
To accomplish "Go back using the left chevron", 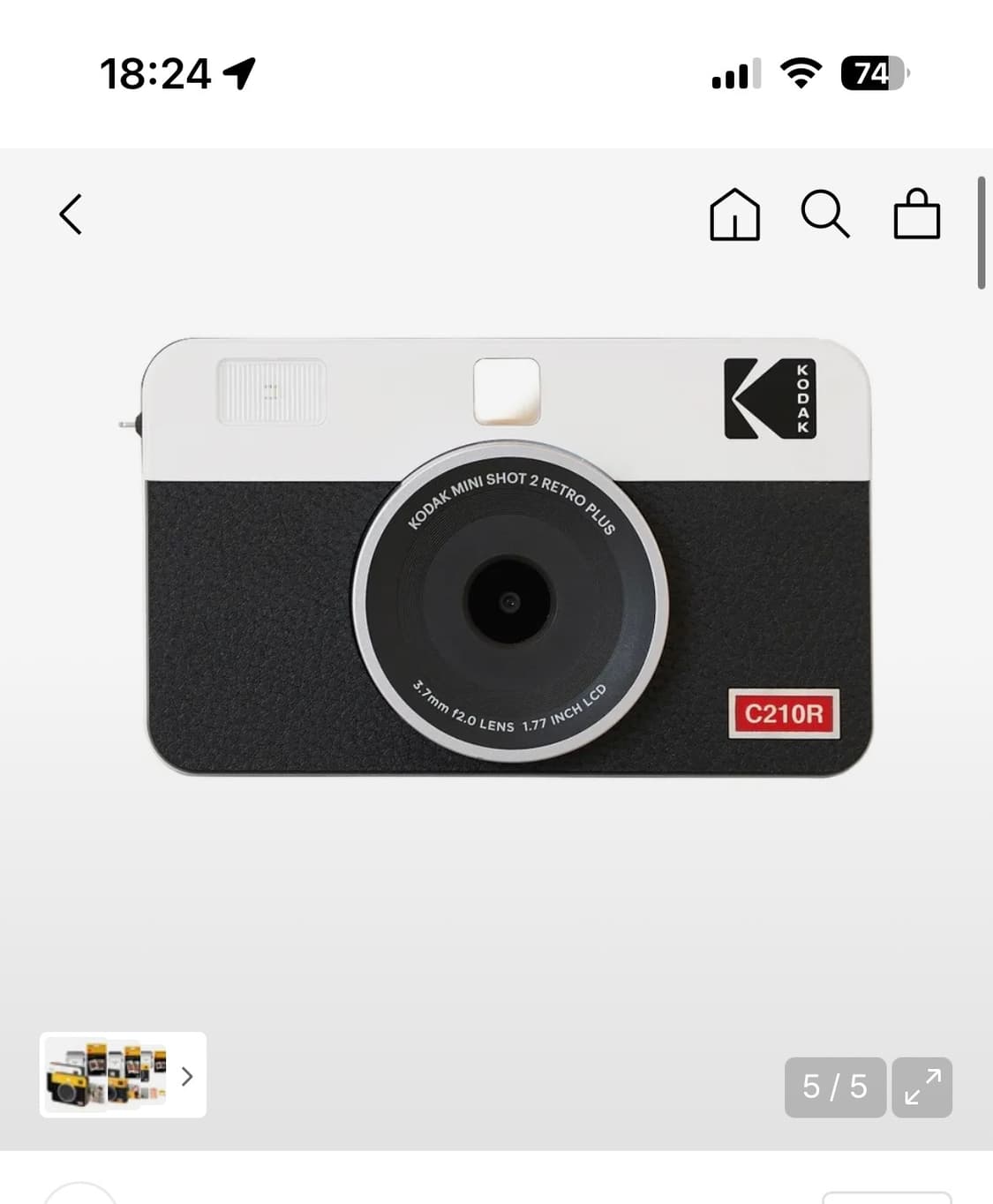I will click(71, 215).
